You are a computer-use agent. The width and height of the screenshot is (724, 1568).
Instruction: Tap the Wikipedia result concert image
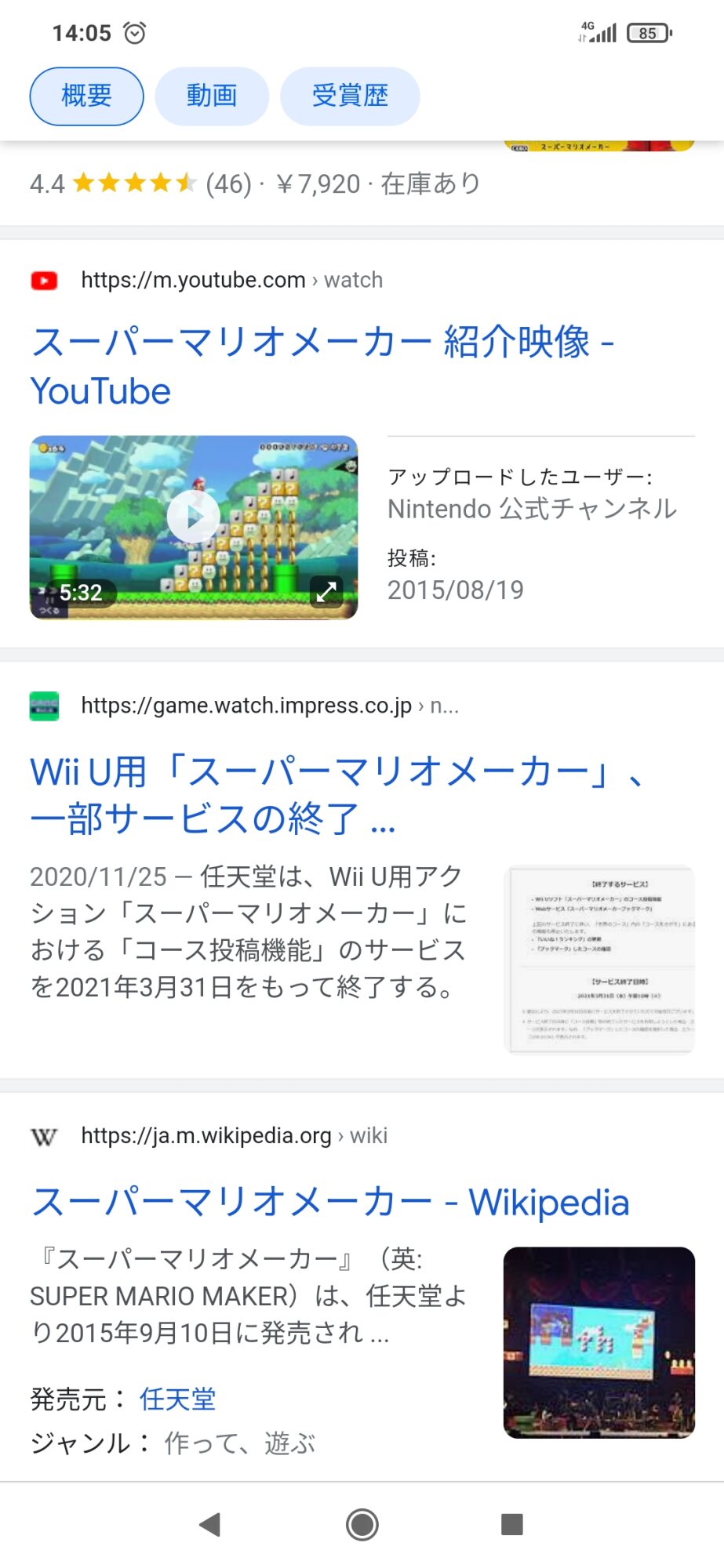tap(599, 1342)
